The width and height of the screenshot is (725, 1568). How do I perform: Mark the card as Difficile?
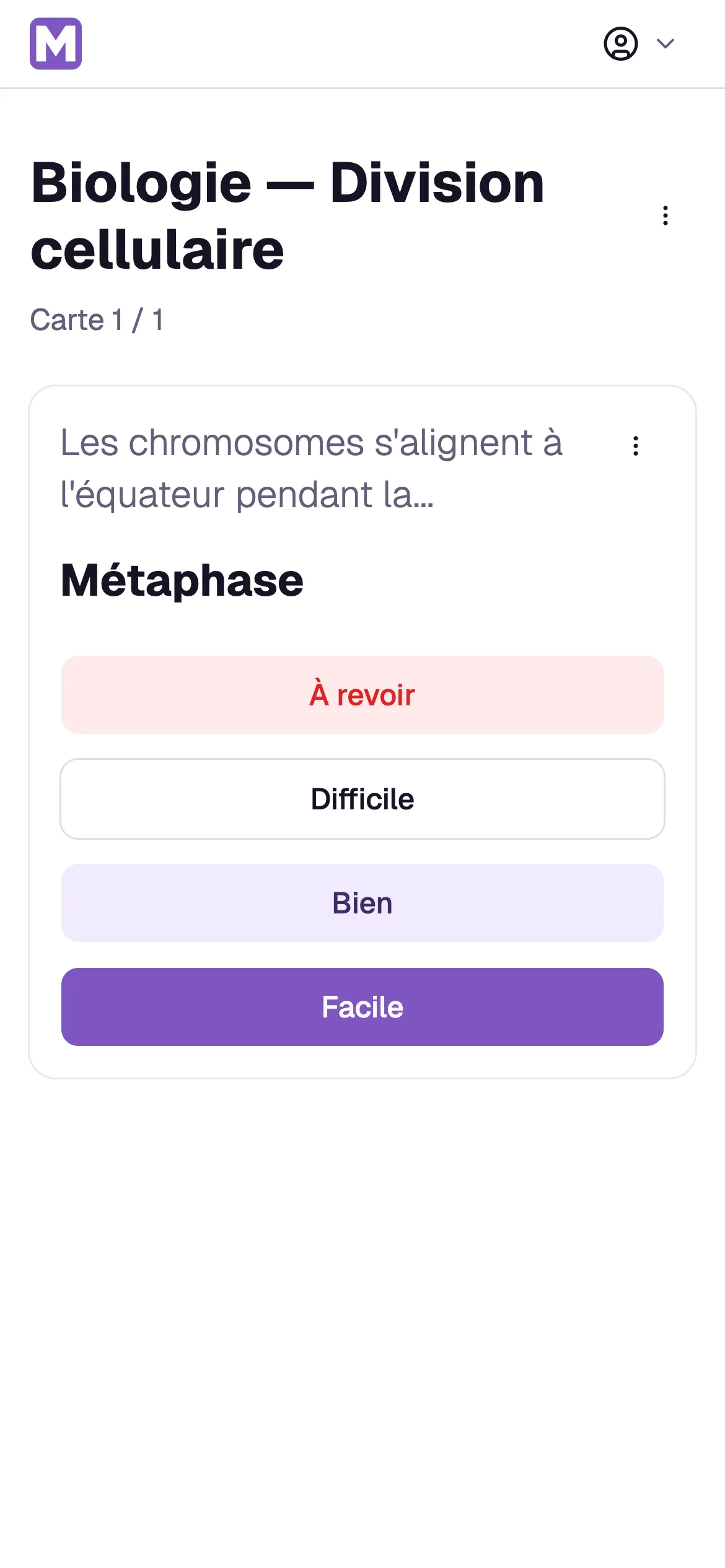click(x=361, y=799)
